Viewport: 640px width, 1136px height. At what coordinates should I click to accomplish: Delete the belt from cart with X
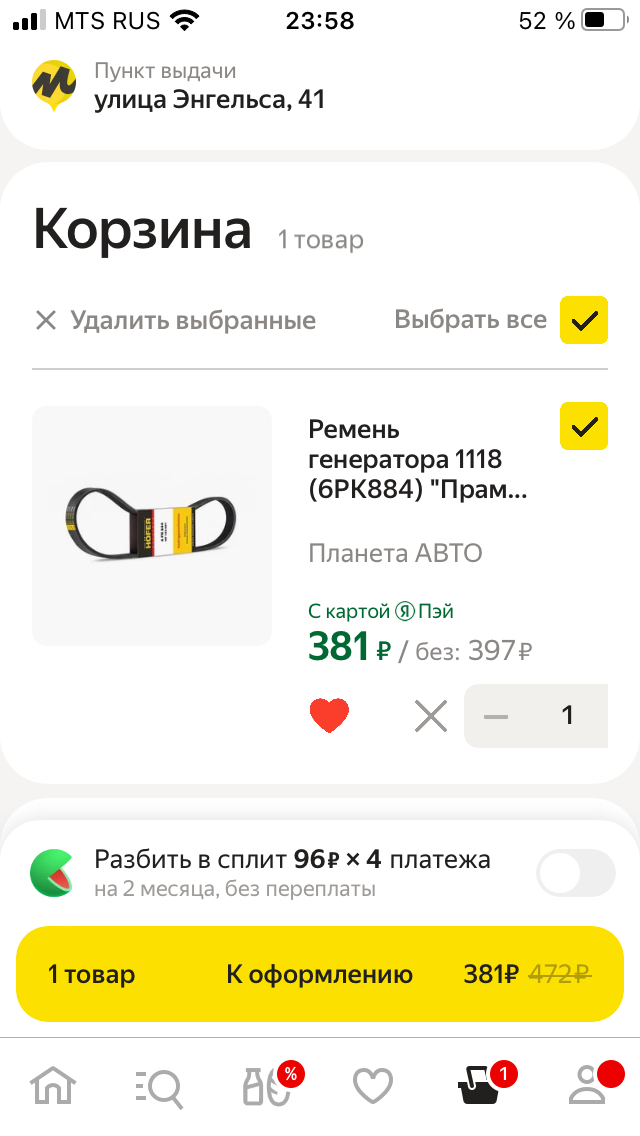pyautogui.click(x=431, y=716)
